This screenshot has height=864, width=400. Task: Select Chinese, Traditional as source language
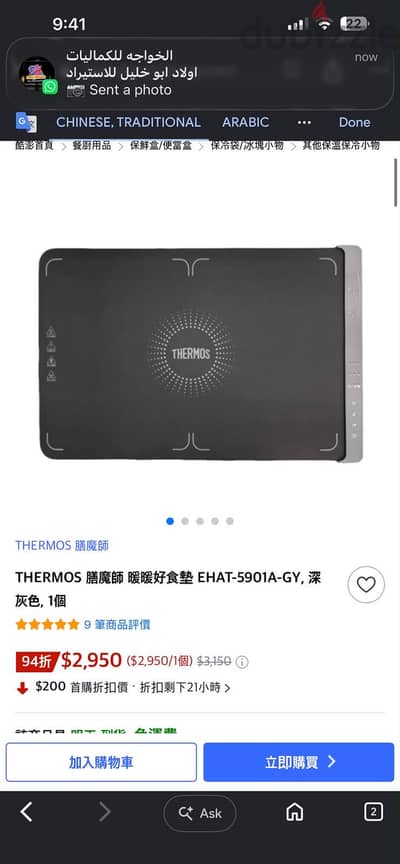point(128,122)
